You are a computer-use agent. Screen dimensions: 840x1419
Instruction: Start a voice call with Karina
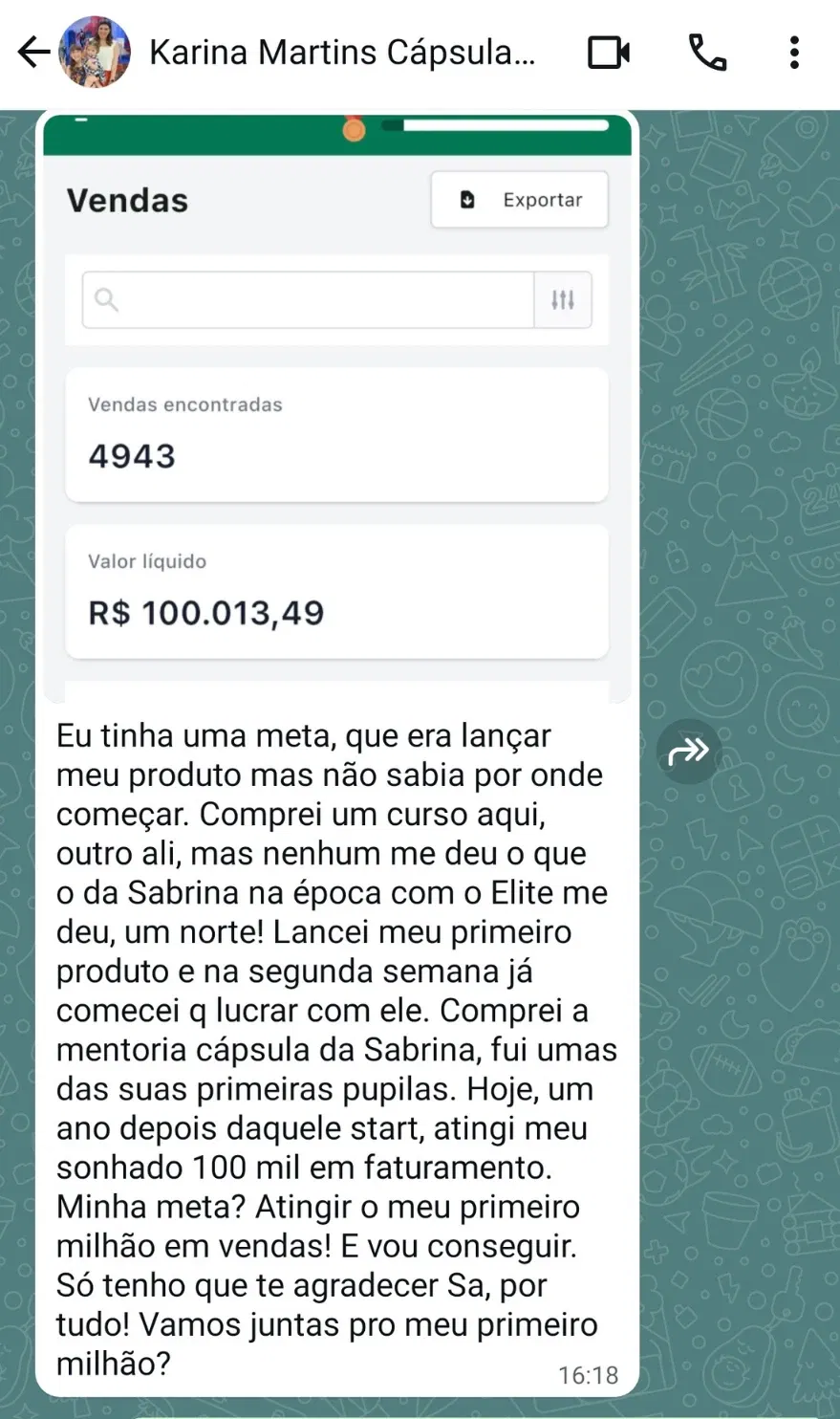point(707,53)
